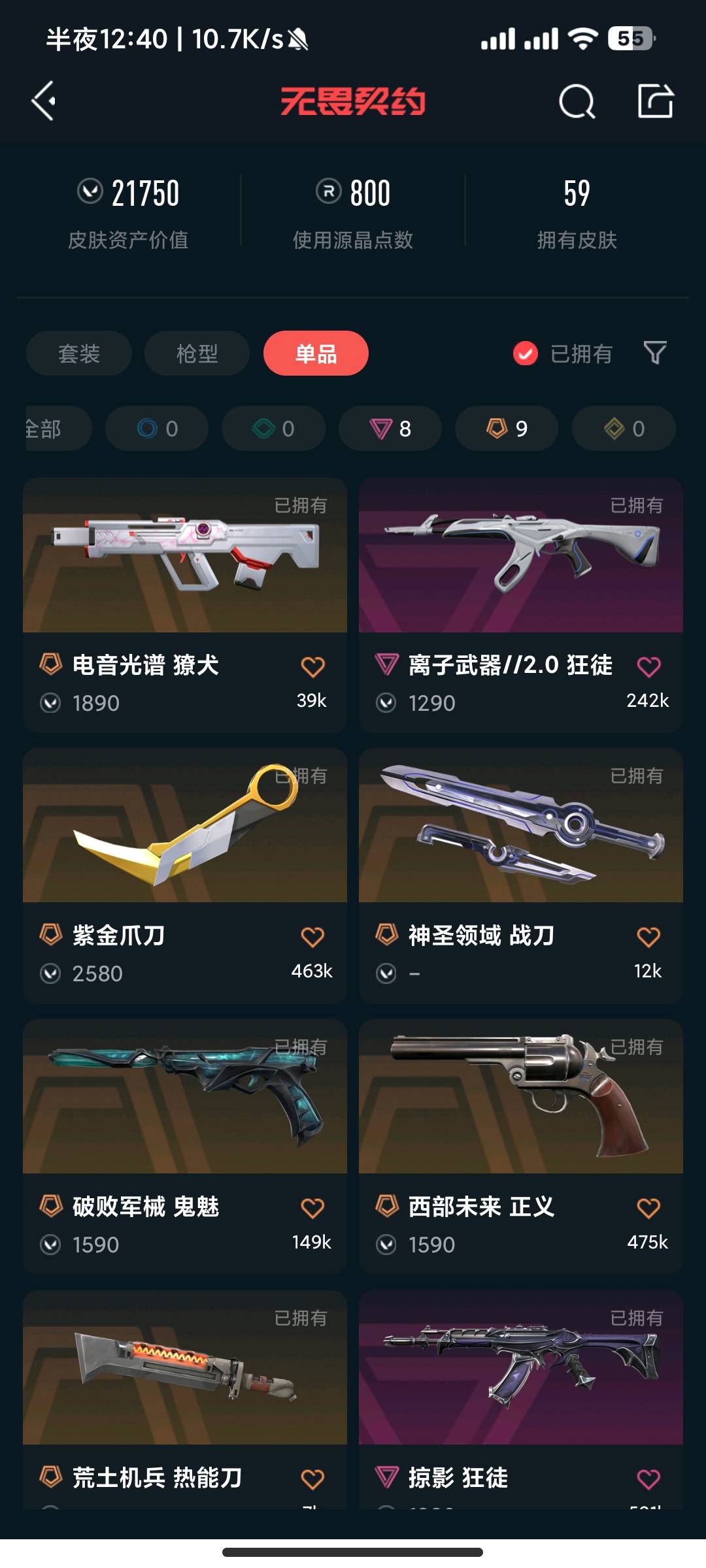Viewport: 706px width, 1568px height.
Task: Open the funnel filter icon
Action: 655,353
